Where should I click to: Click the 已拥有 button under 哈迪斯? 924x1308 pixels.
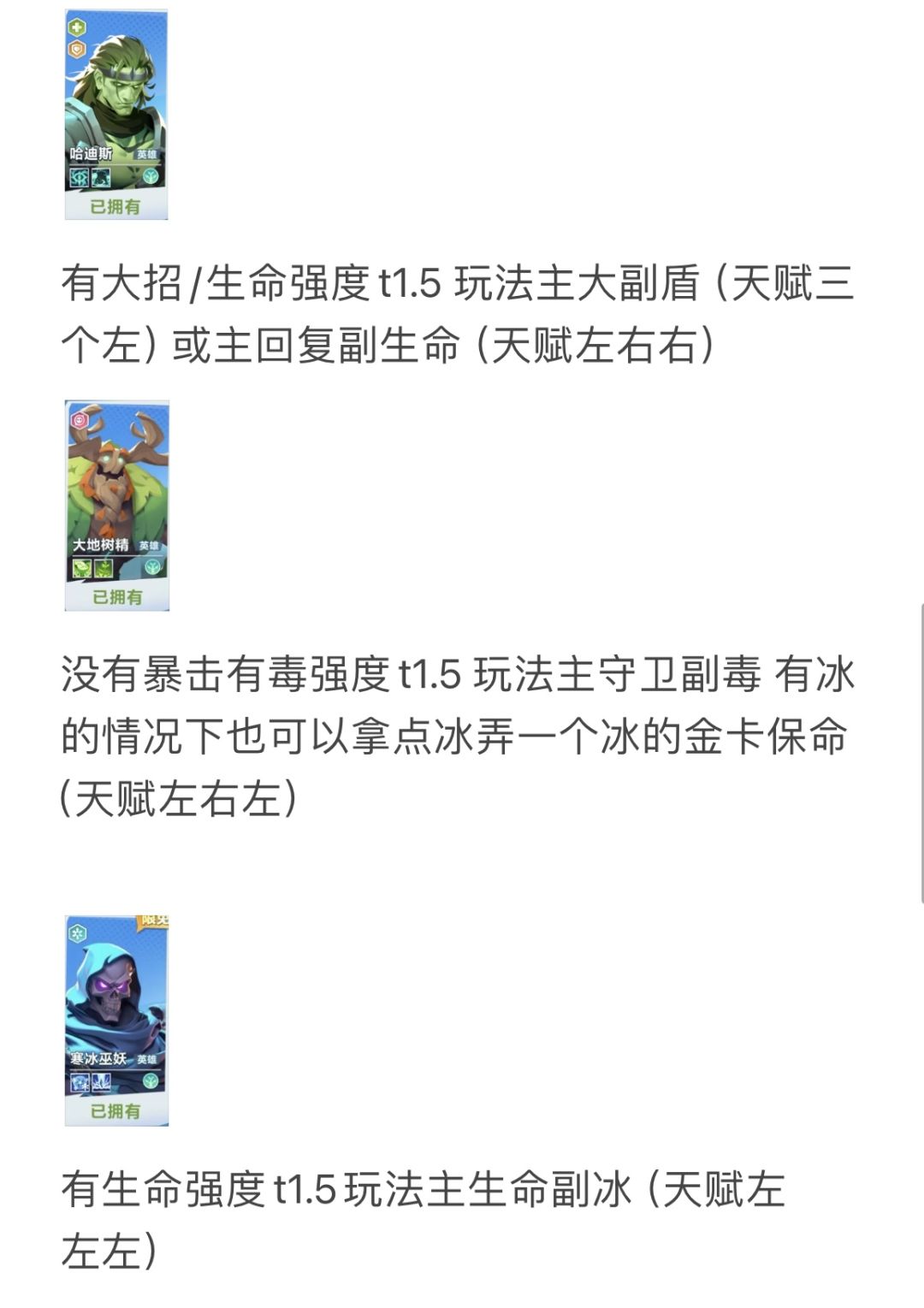115,203
